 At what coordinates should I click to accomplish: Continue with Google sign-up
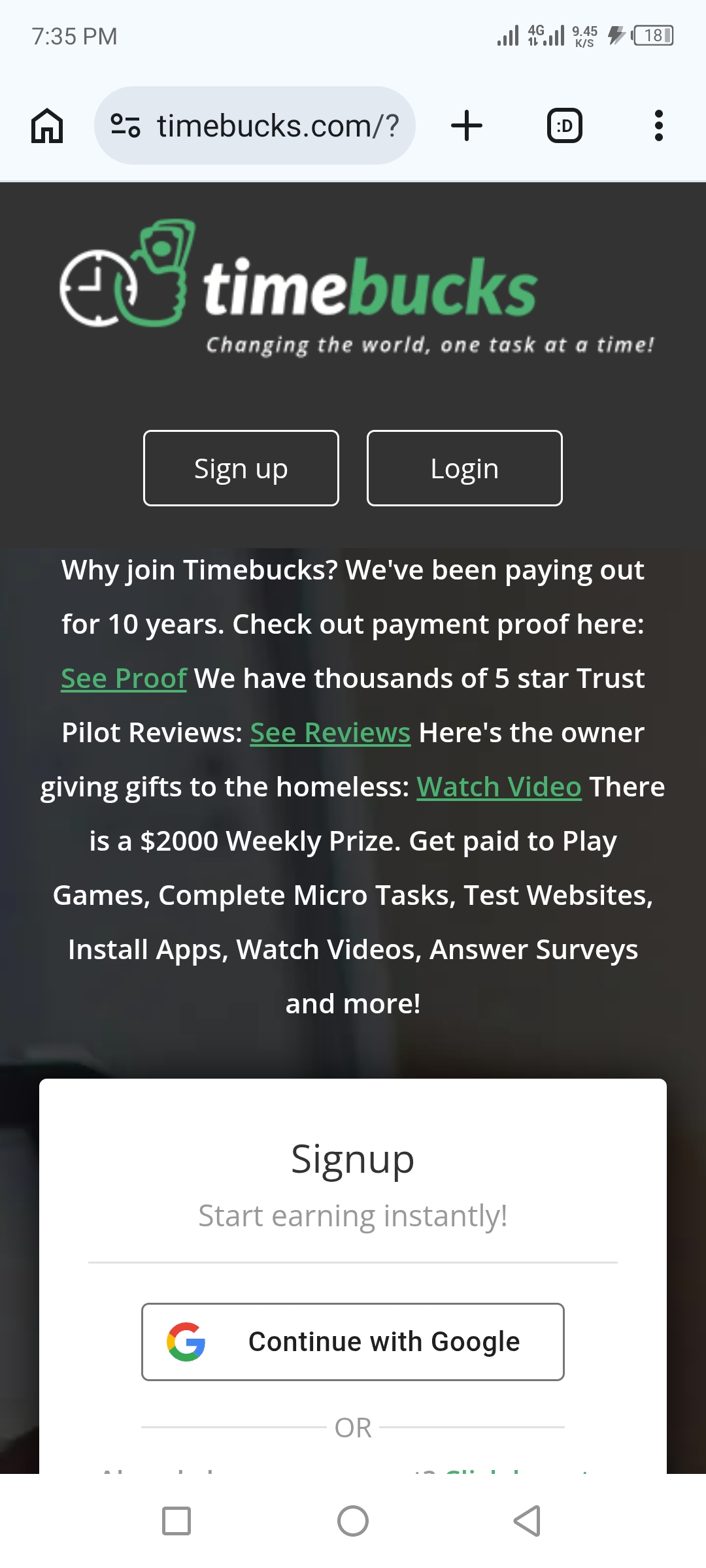(x=353, y=1342)
